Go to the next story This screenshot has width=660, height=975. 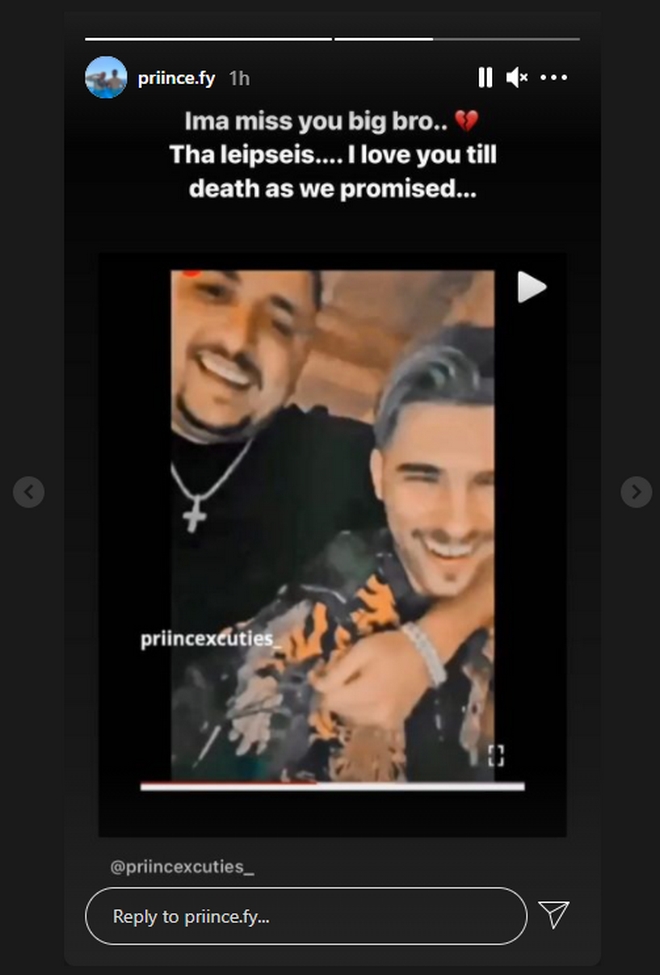coord(636,492)
